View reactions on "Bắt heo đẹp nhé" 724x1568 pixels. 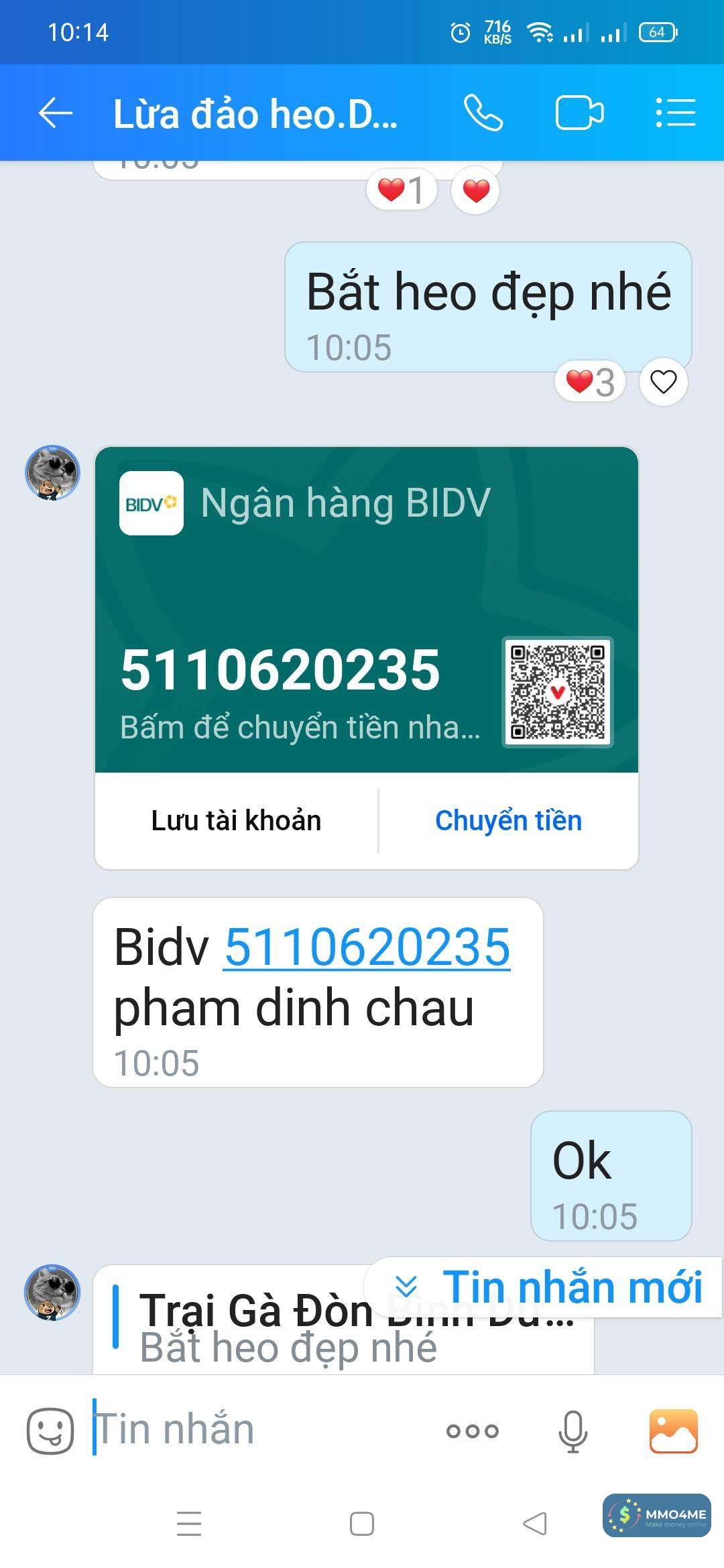click(590, 383)
